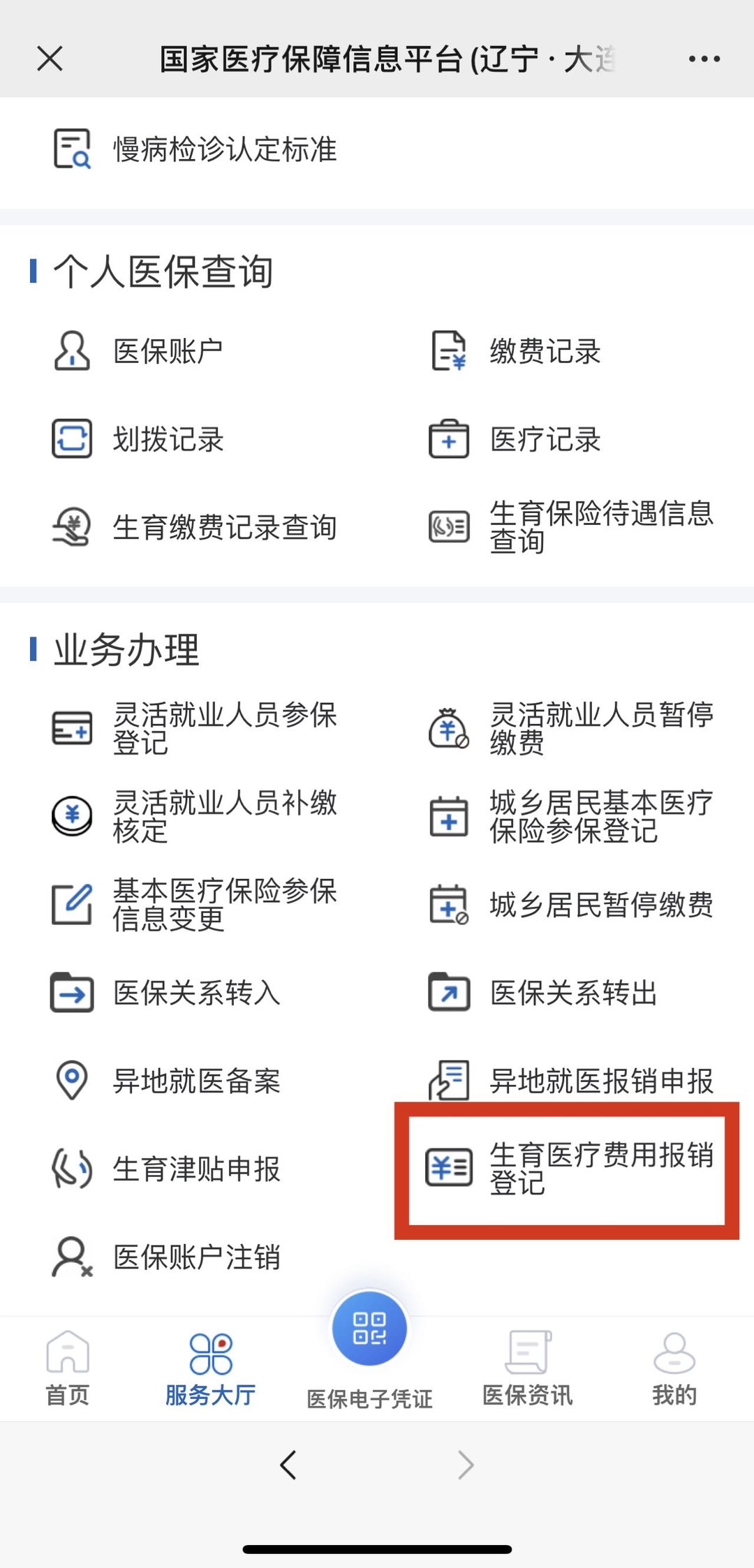Screen dimensions: 754x1568
Task: Close the mini program with X
Action: tap(50, 59)
